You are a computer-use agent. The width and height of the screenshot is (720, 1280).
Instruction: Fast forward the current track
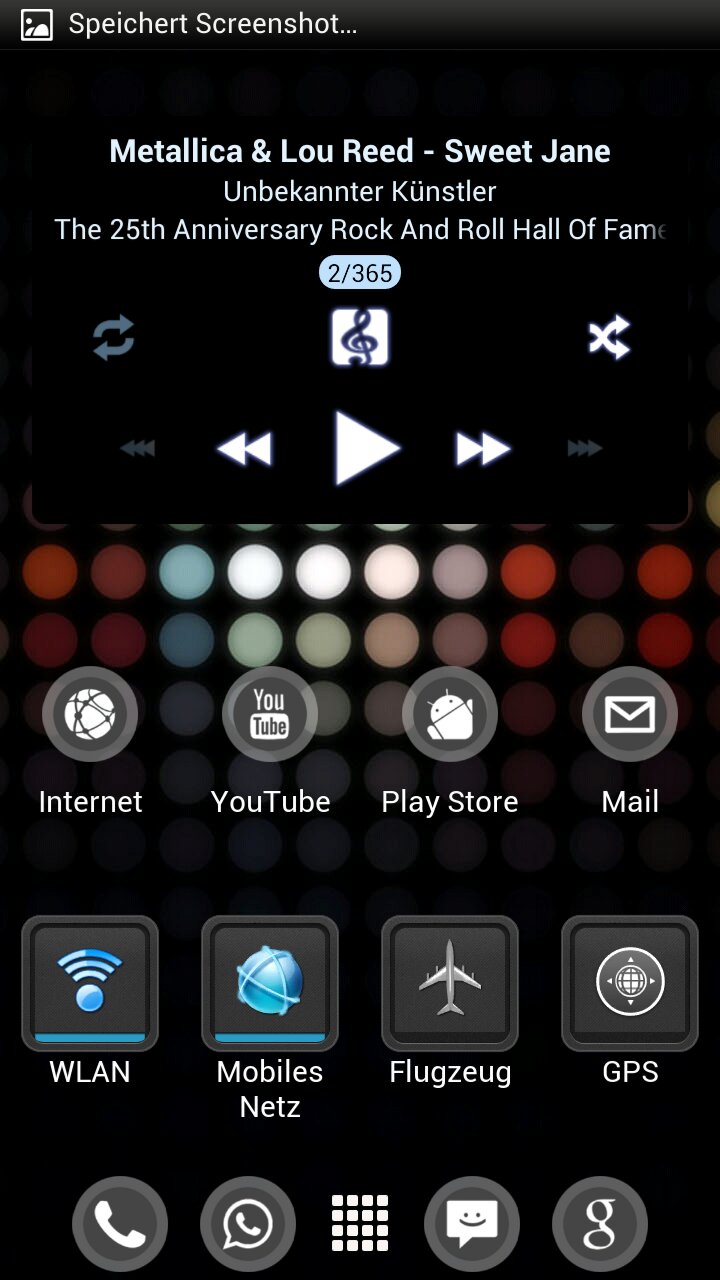(x=484, y=449)
